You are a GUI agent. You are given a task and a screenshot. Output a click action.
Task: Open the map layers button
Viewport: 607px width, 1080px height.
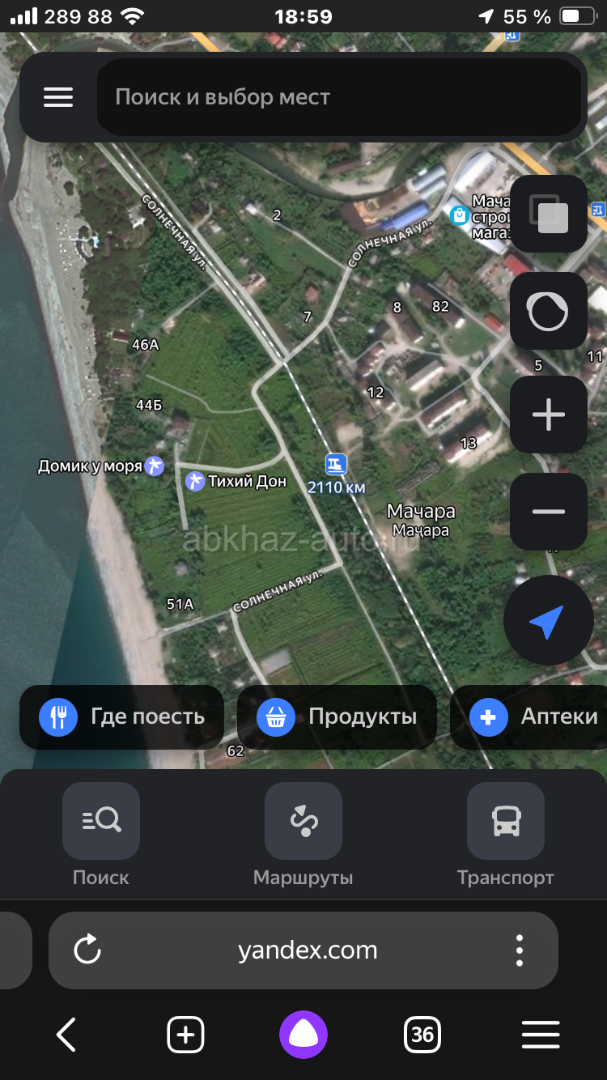coord(548,213)
